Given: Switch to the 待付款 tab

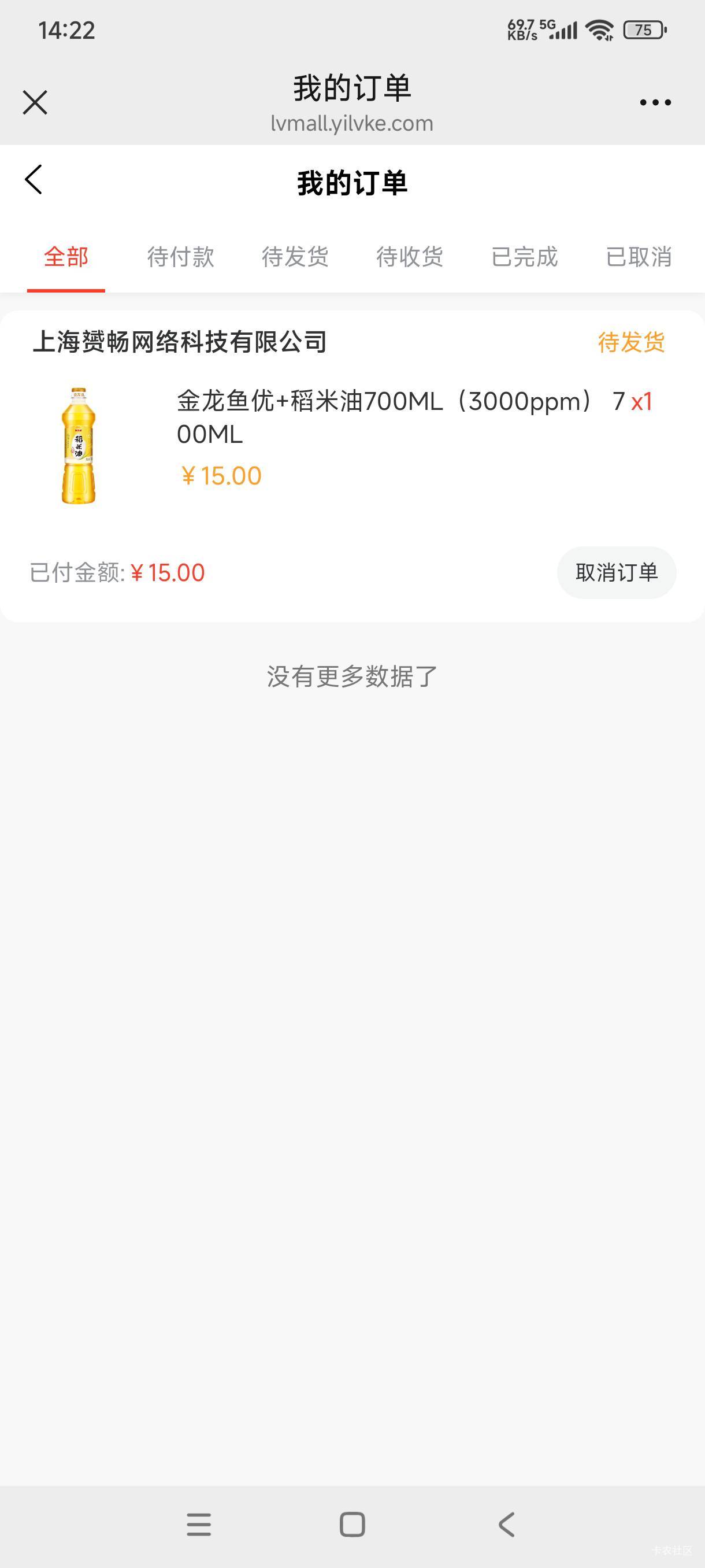Looking at the screenshot, I should (181, 257).
